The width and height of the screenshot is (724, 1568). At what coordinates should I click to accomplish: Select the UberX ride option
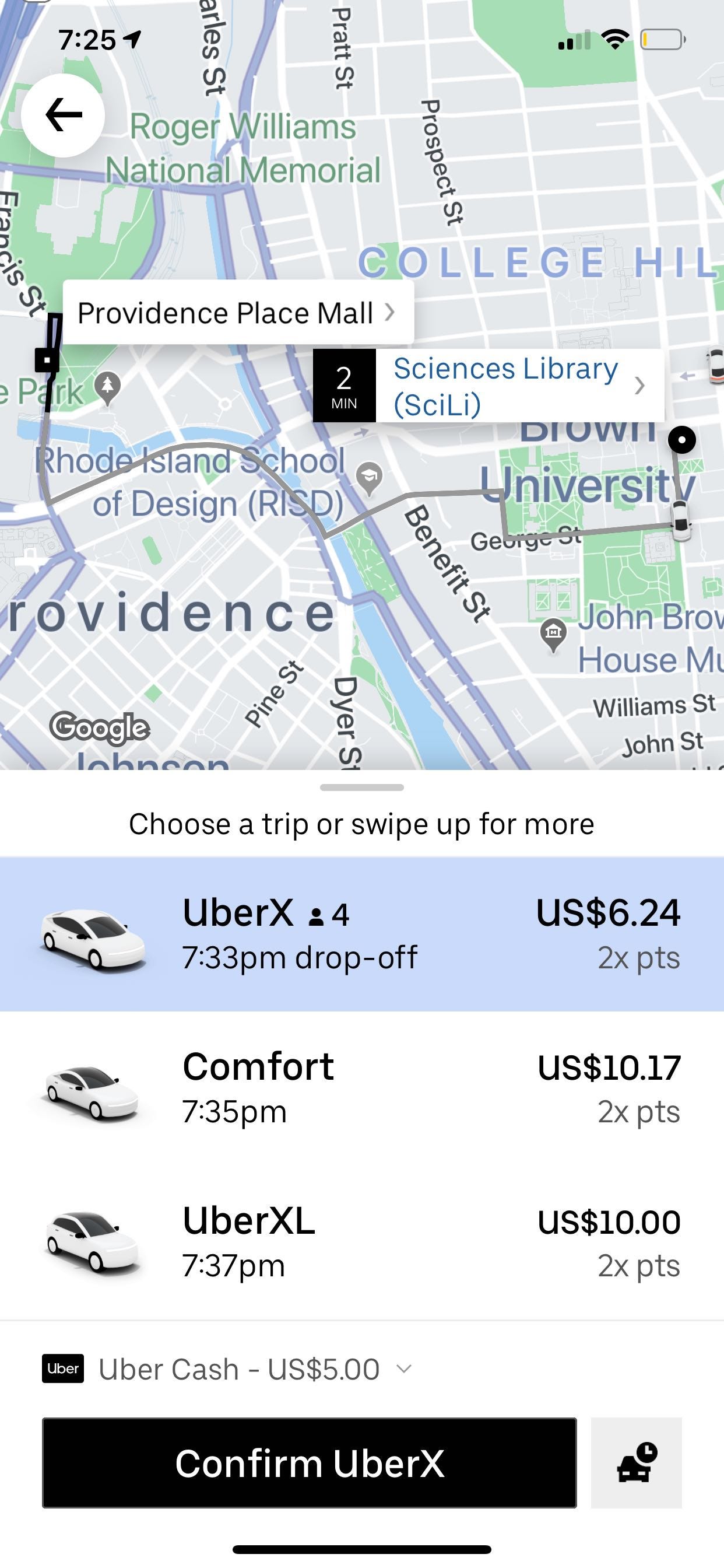(x=361, y=935)
